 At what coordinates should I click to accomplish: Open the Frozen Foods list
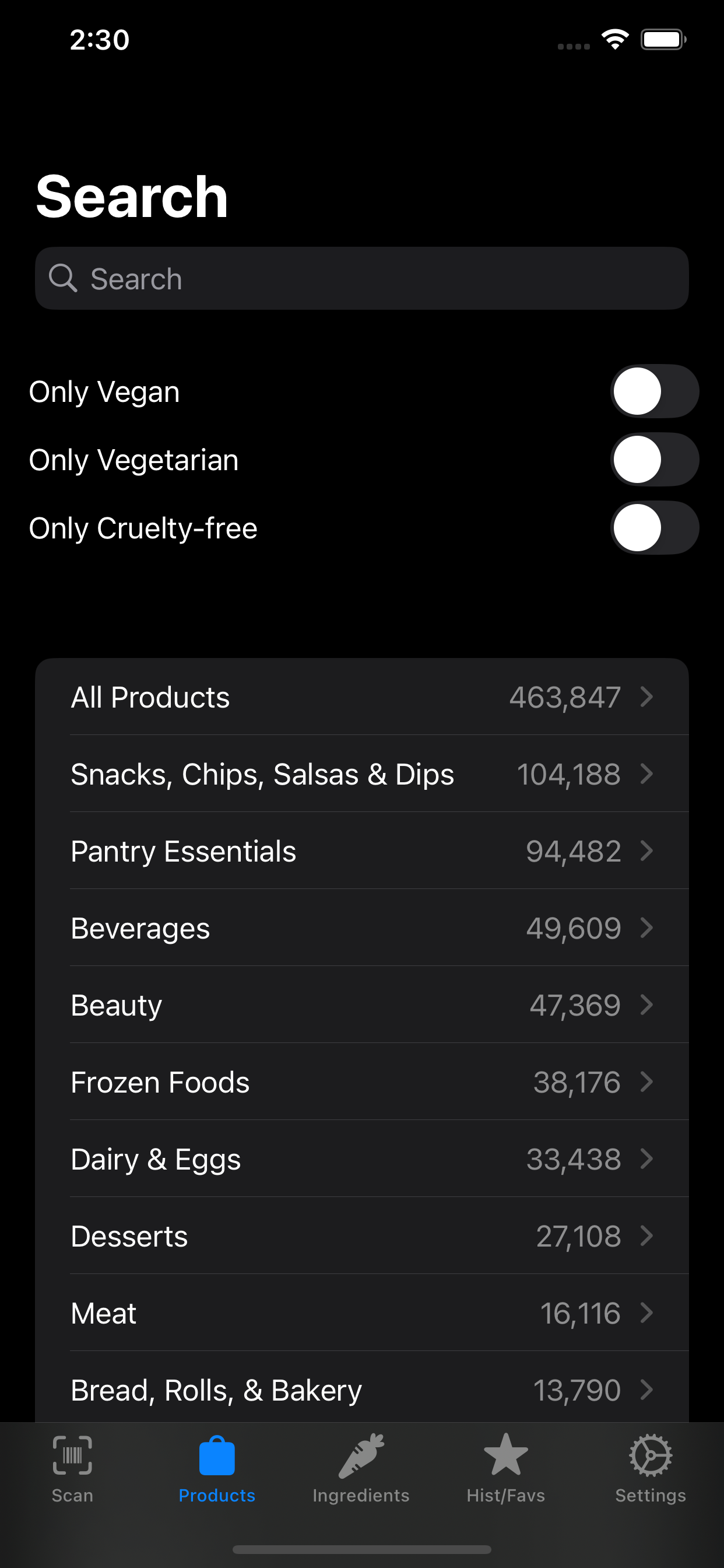tap(361, 1082)
